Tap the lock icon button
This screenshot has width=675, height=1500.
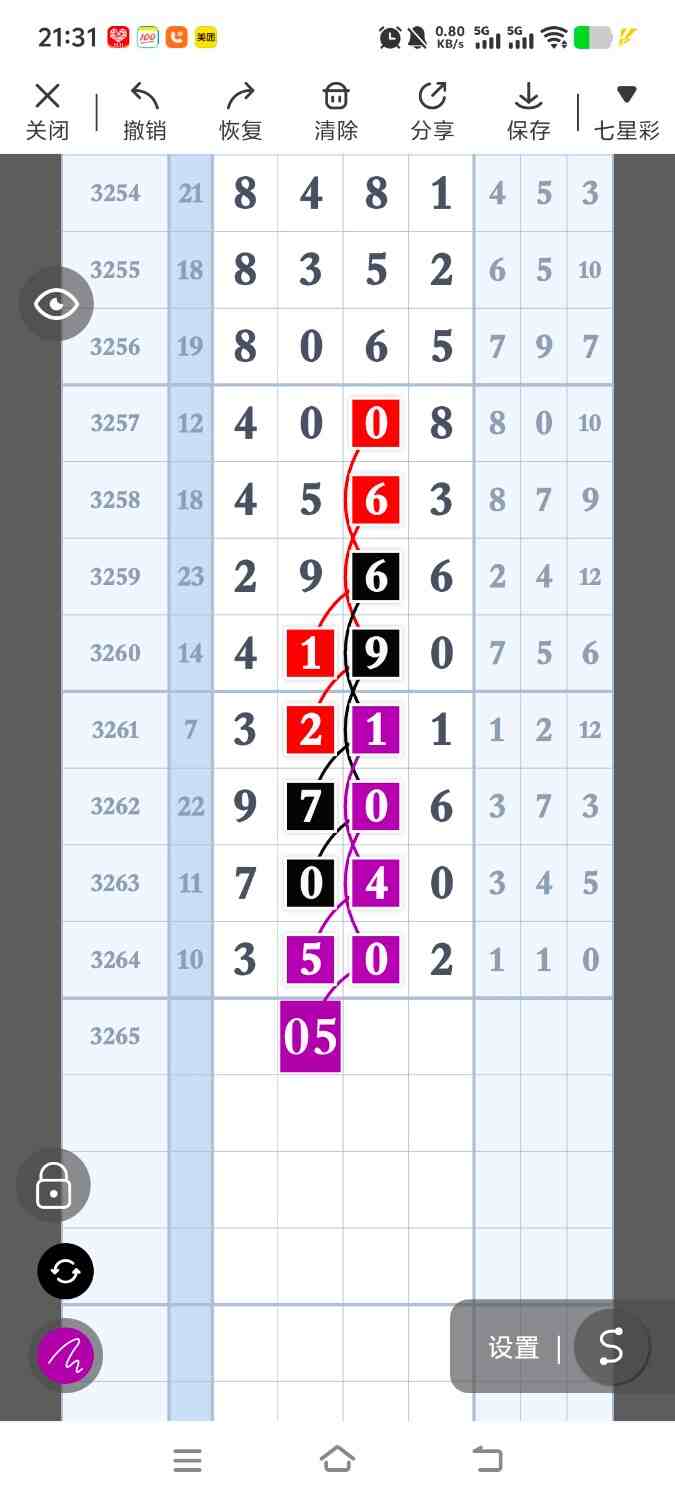(x=53, y=1186)
